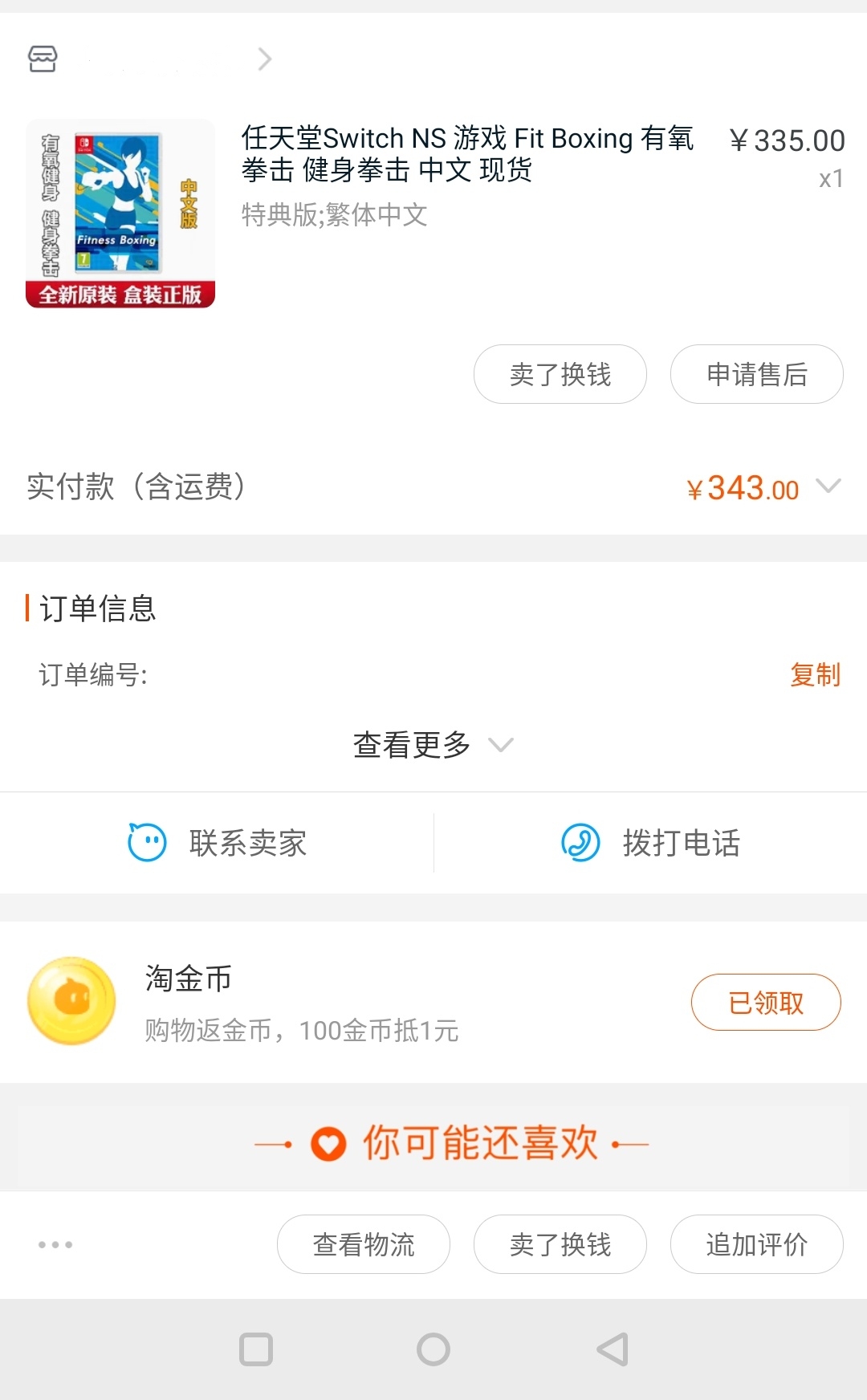Call the seller with 拨打电话
Viewport: 867px width, 1400px height.
650,843
